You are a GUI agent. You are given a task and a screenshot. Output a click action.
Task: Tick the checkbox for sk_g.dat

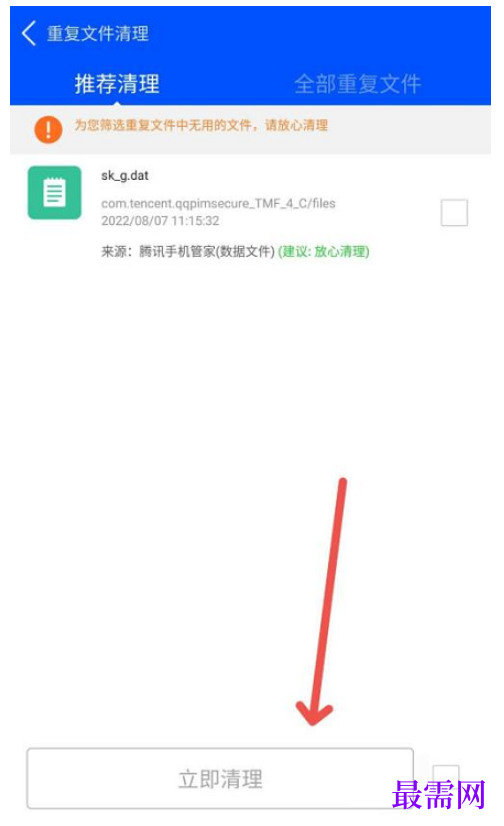click(454, 213)
